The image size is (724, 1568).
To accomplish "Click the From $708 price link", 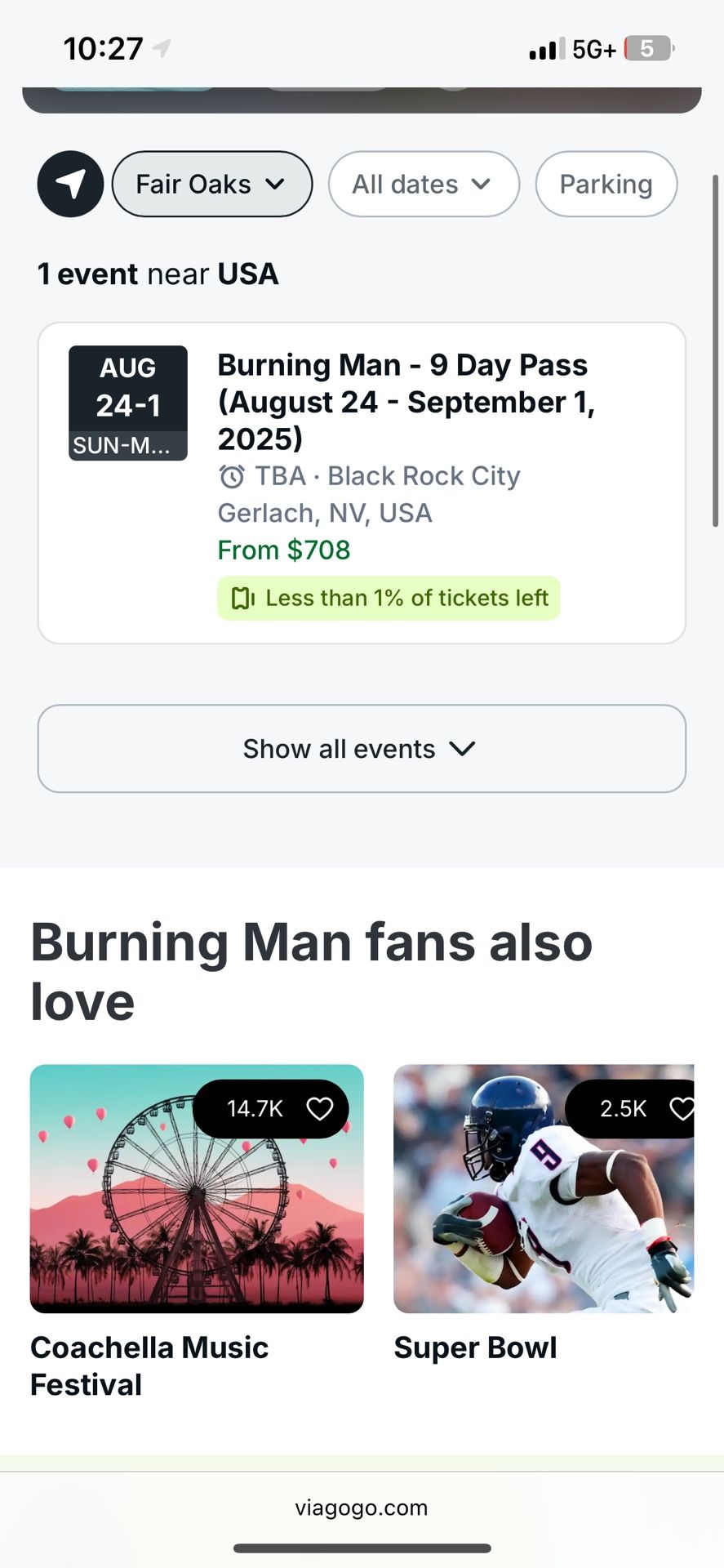I will (283, 550).
